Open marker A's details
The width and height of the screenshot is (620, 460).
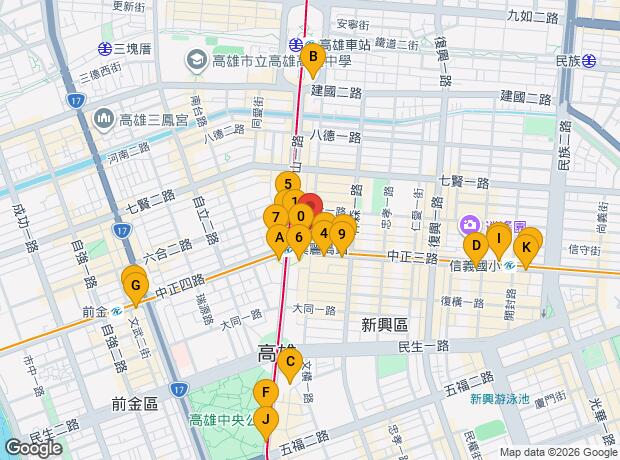point(277,238)
